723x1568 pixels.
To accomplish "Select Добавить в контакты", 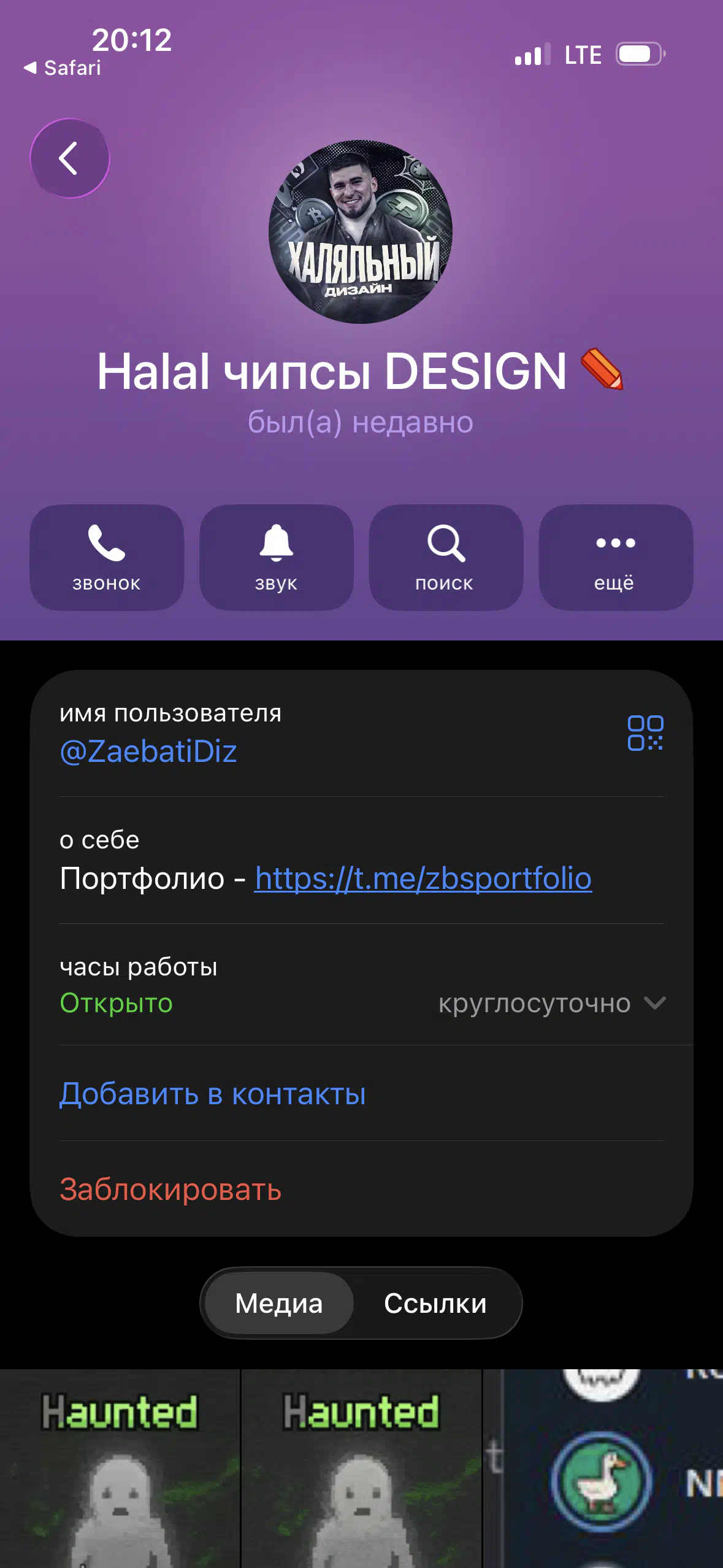I will point(213,1094).
